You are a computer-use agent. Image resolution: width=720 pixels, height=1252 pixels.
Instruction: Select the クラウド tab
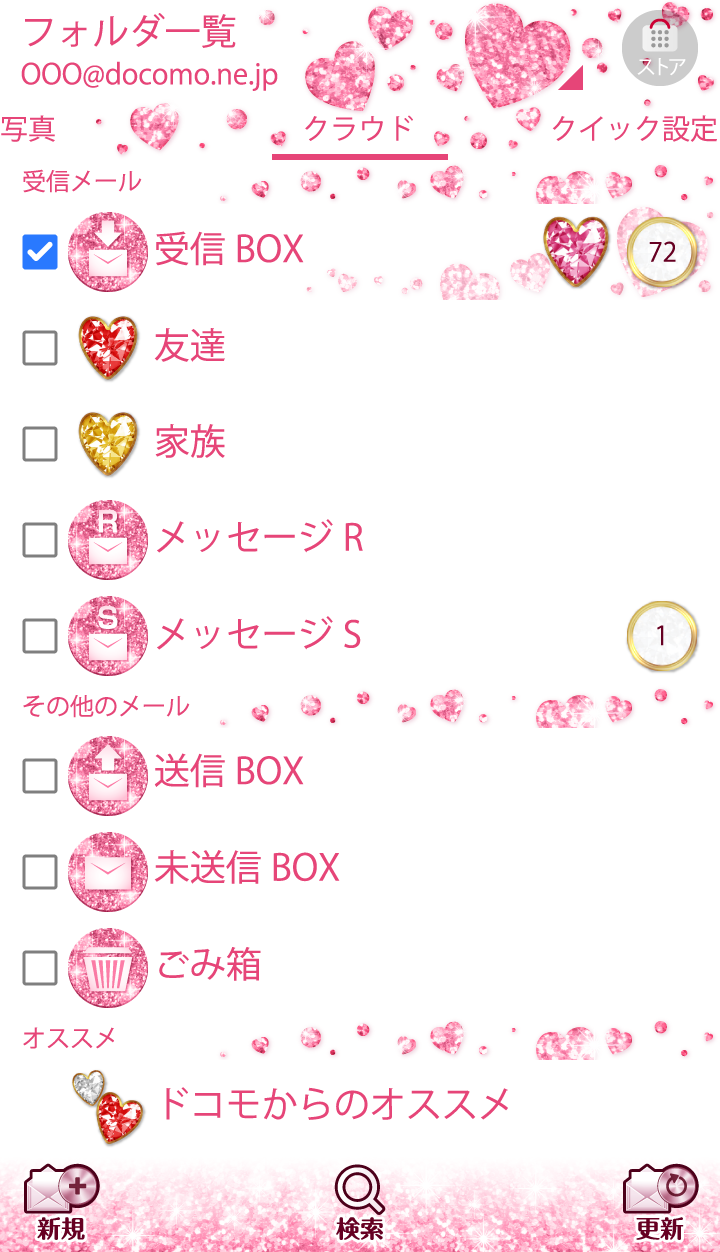(x=359, y=129)
